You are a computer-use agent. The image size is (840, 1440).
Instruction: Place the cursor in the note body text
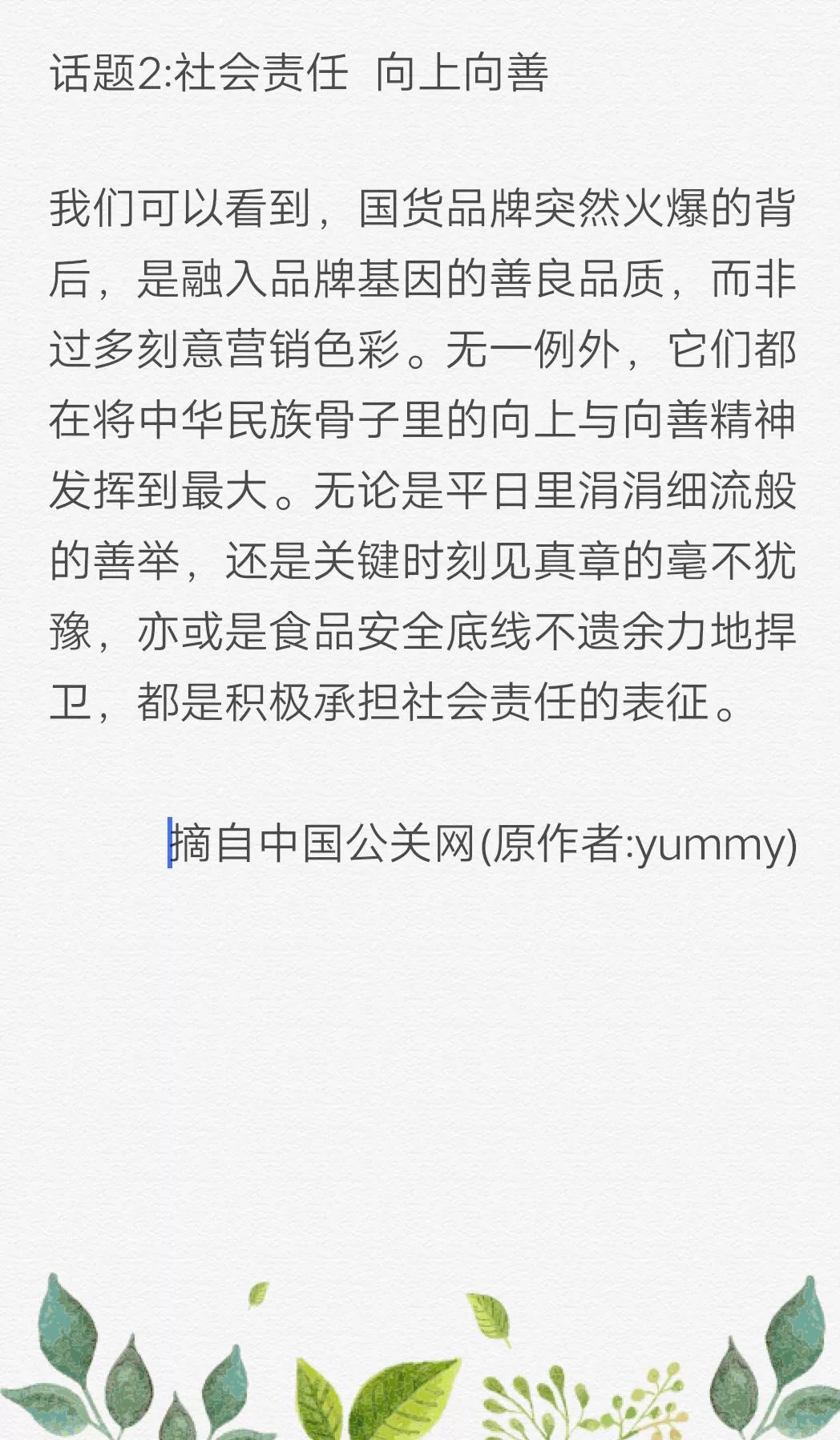pyautogui.click(x=422, y=455)
